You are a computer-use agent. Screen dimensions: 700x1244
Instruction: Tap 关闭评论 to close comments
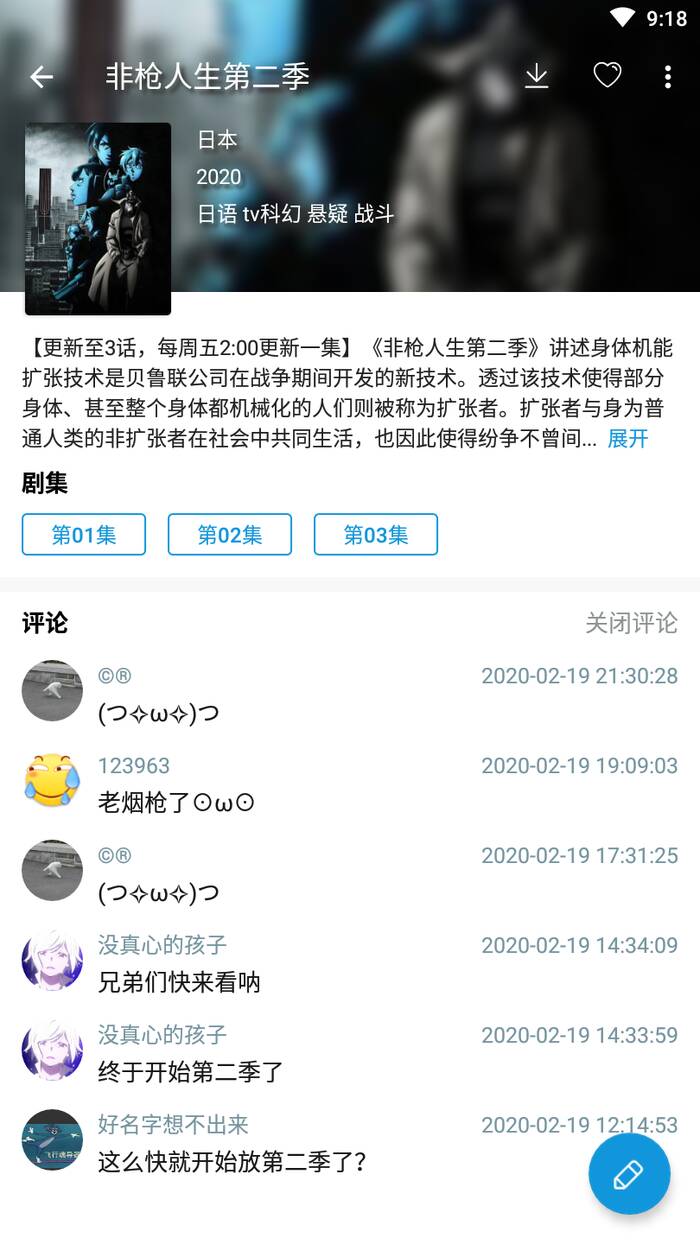pos(631,623)
